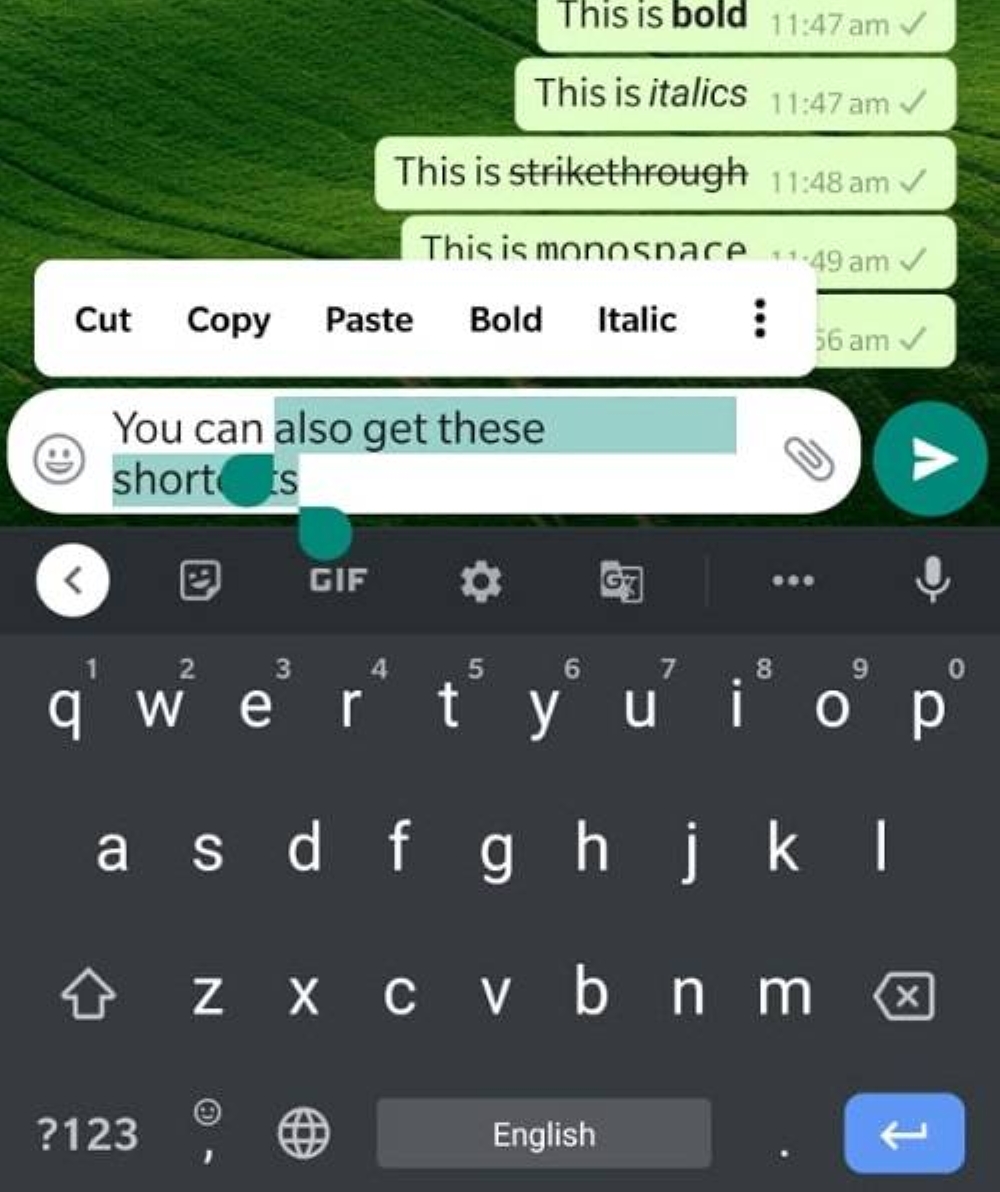Tap Cut in the text selection menu
Viewport: 1000px width, 1192px height.
(x=103, y=320)
